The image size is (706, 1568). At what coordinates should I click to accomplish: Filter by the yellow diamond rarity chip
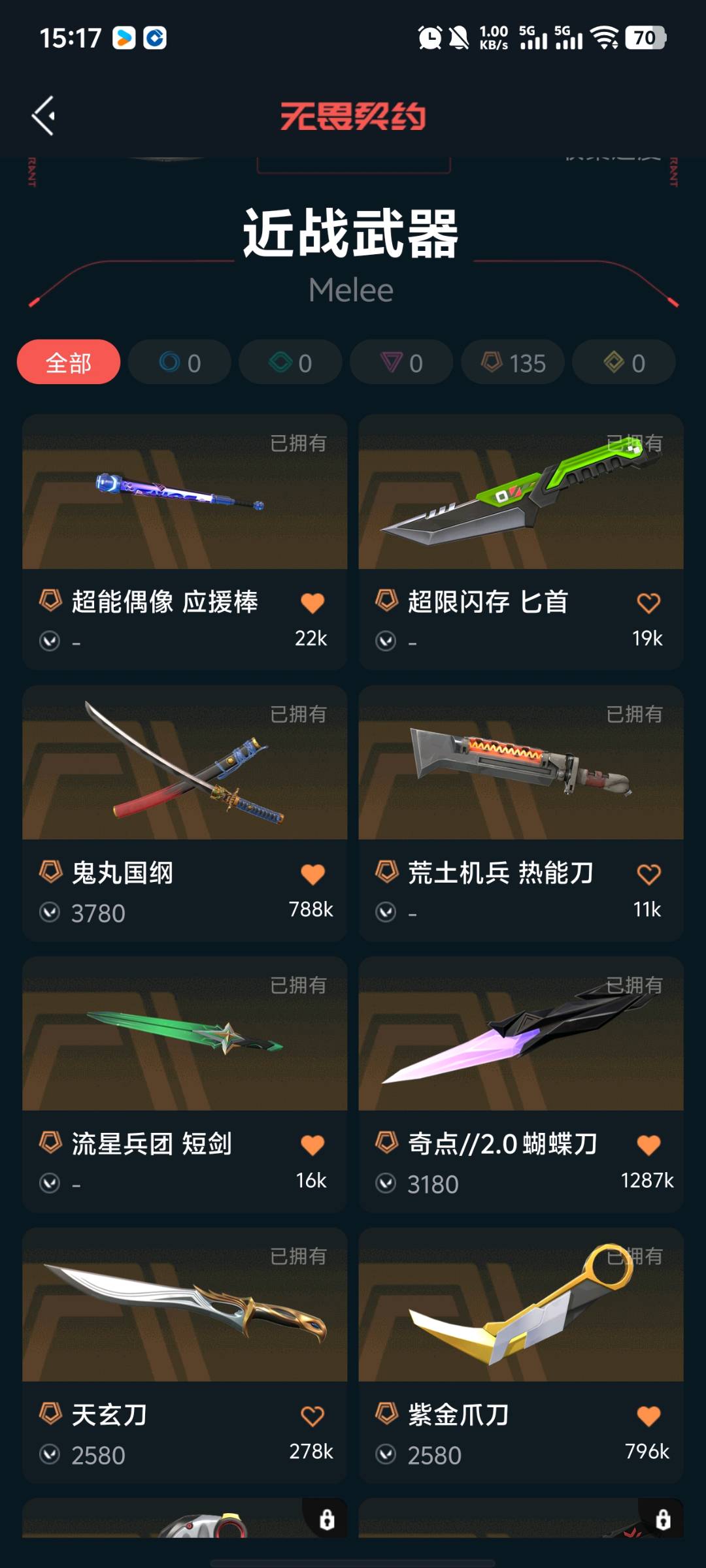pyautogui.click(x=624, y=362)
